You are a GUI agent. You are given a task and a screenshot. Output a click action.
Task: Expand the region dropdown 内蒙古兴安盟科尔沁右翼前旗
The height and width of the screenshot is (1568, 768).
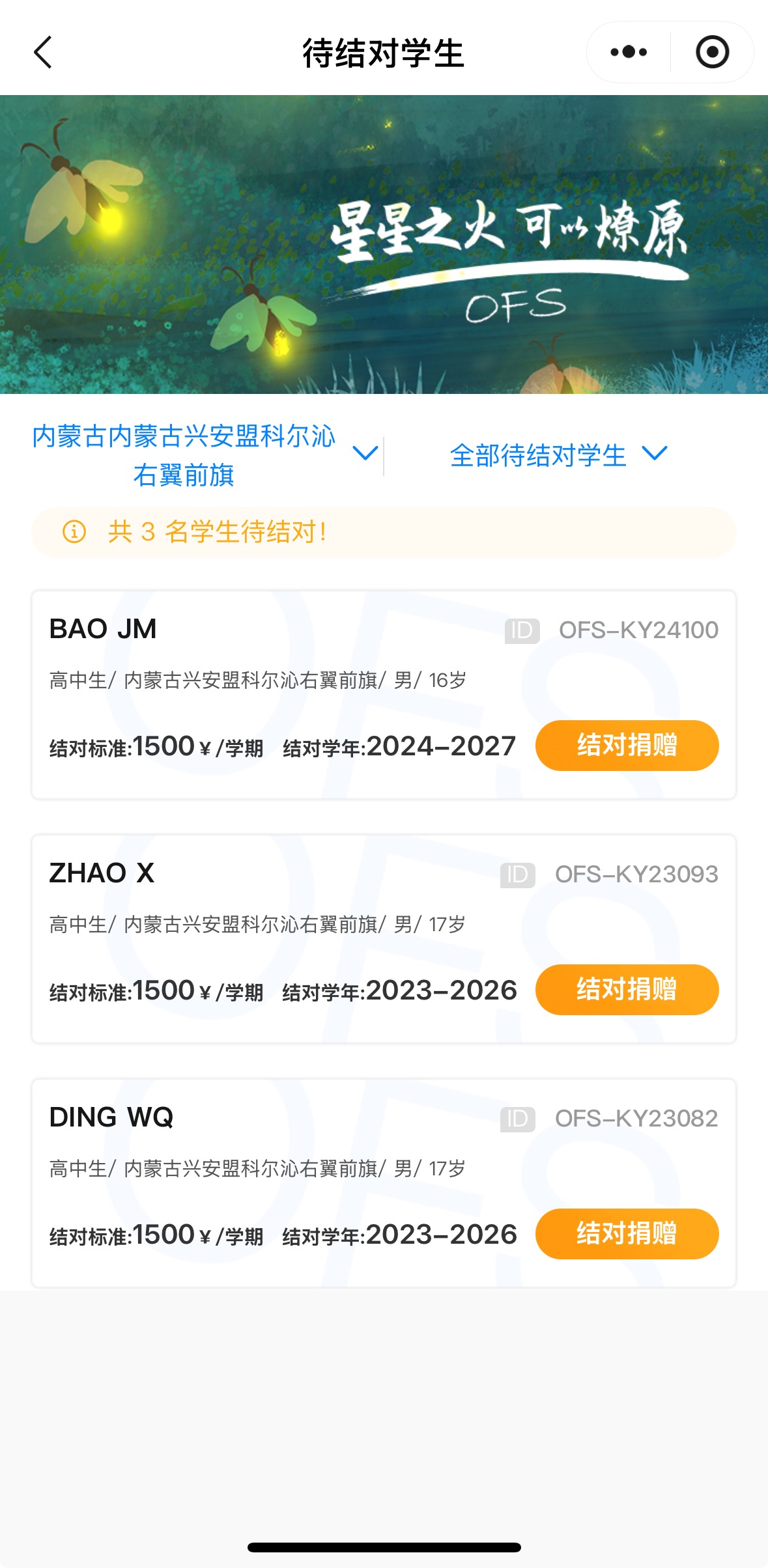202,455
